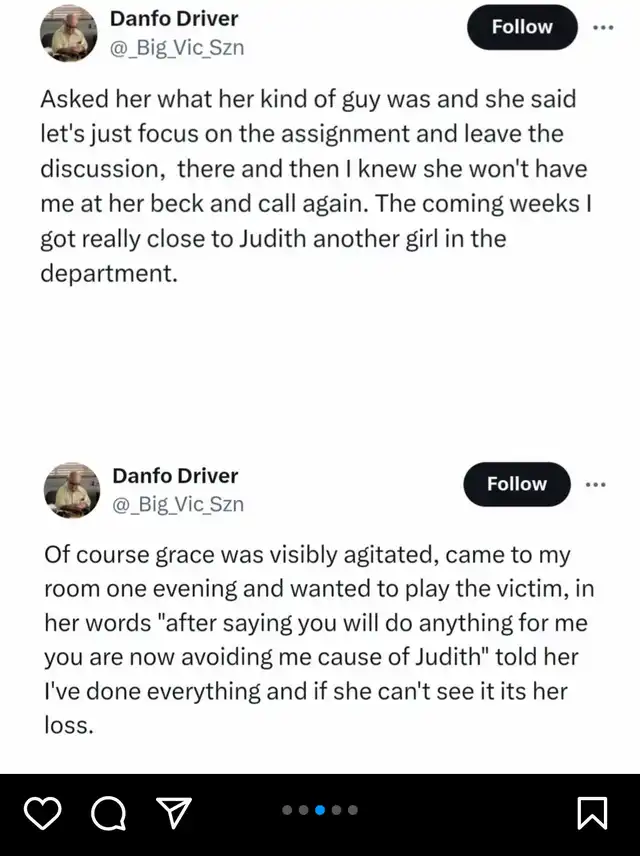
Task: Open the comments on this post
Action: (x=108, y=815)
